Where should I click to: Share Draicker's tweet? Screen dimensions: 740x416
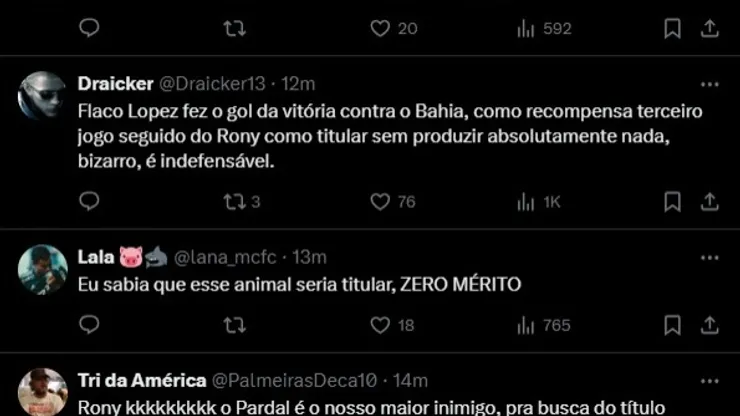coord(710,202)
